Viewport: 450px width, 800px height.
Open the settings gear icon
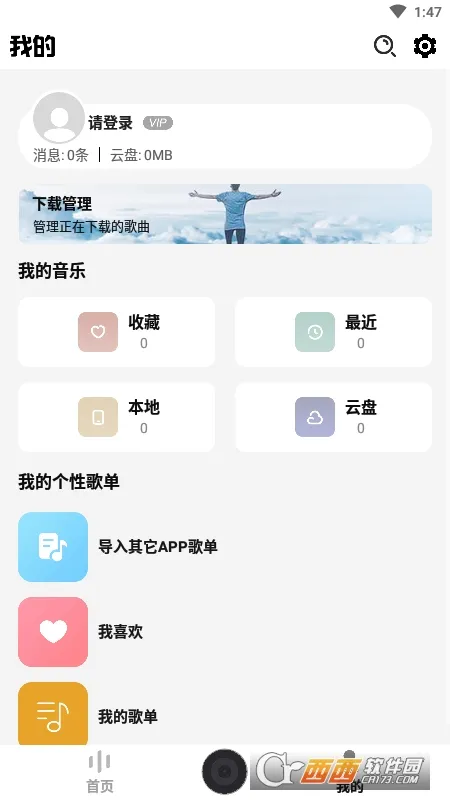coord(424,46)
